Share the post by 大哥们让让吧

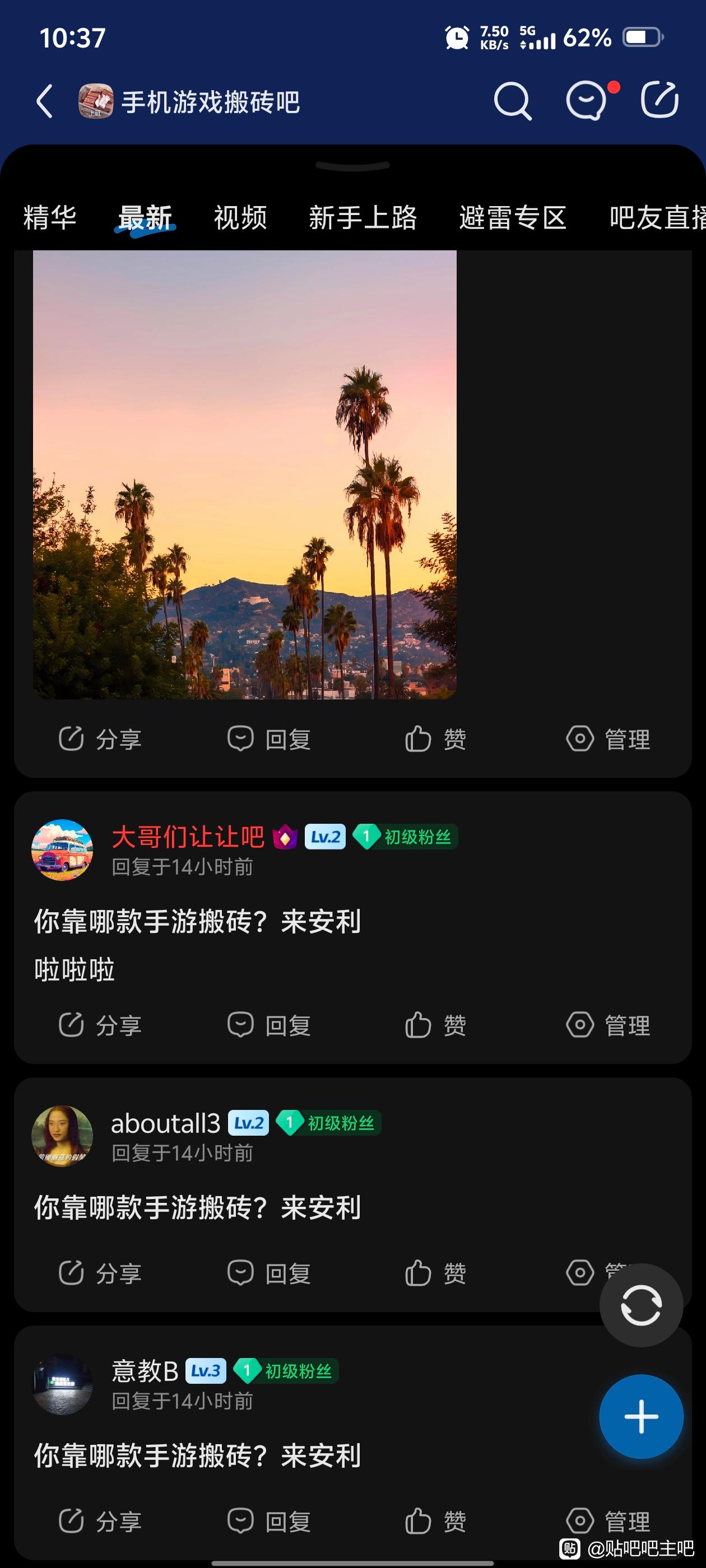100,1026
